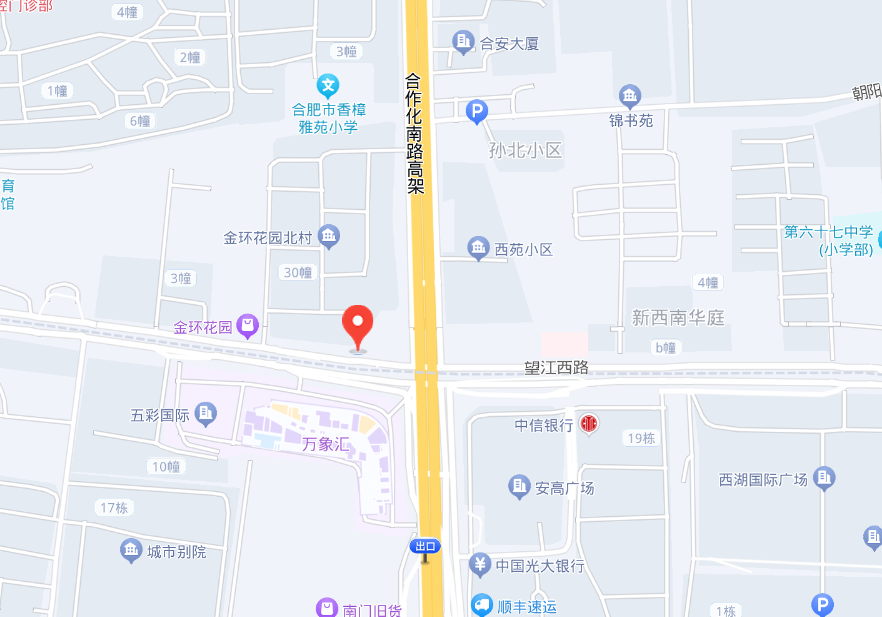Tap the parking icon near 孙北小区
Image resolution: width=882 pixels, height=617 pixels.
478,111
